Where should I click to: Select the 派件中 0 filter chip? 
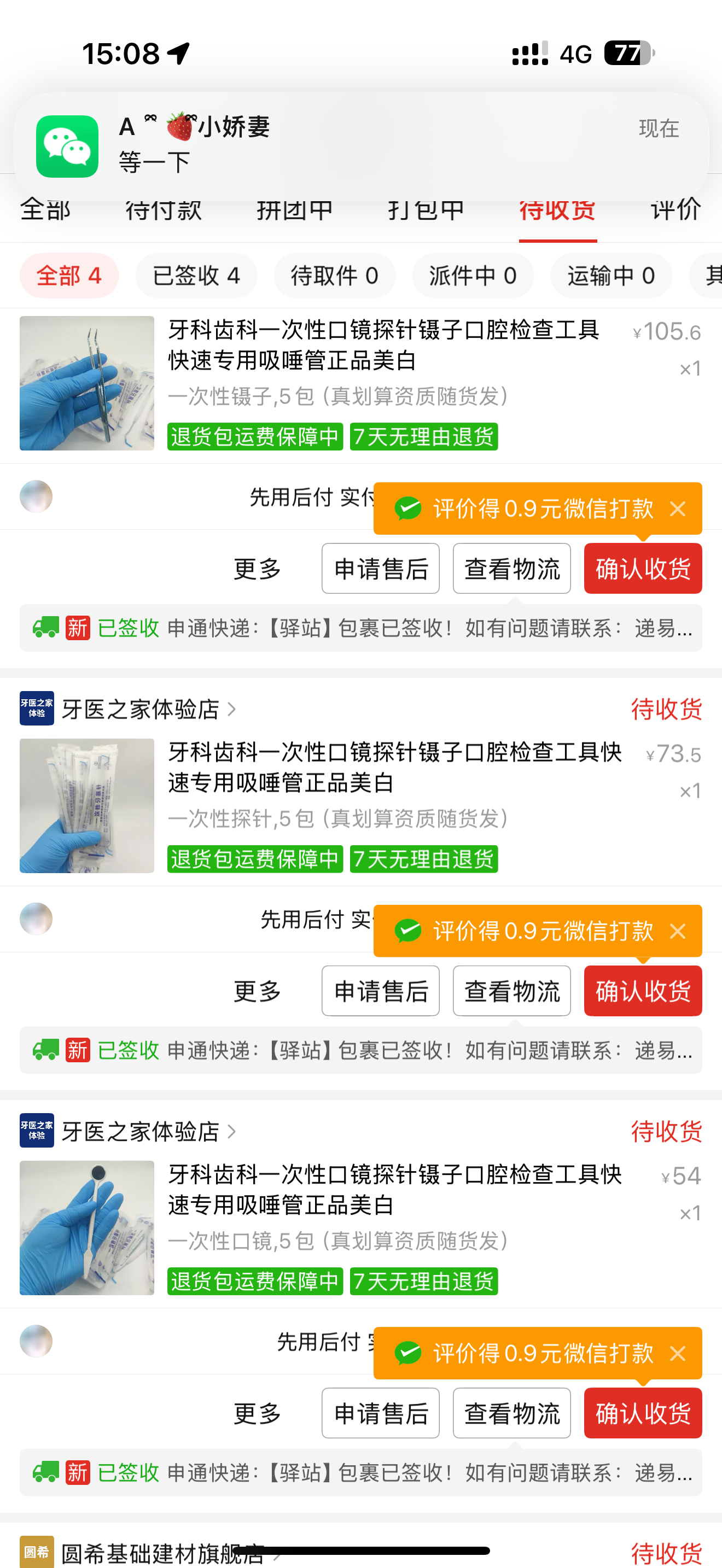pyautogui.click(x=473, y=276)
